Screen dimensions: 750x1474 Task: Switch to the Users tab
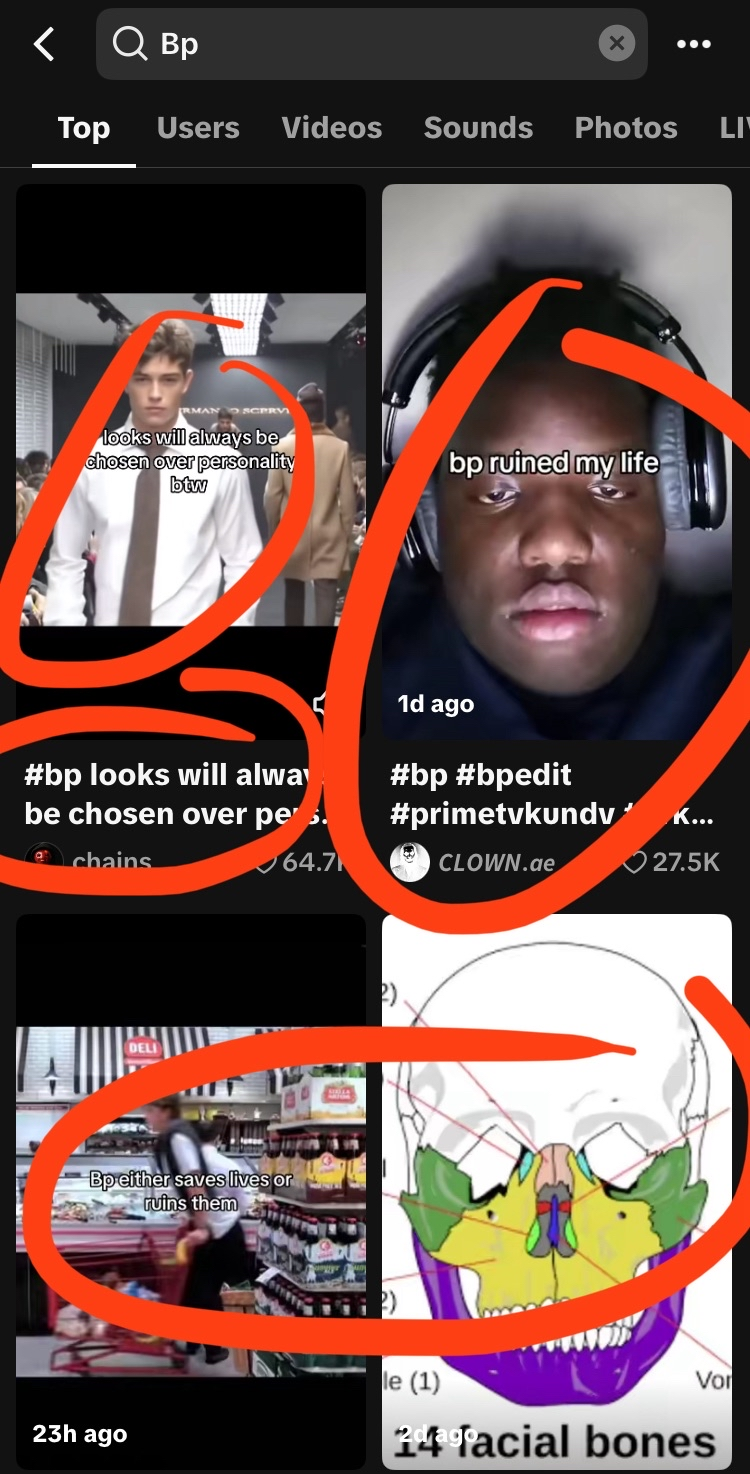point(198,128)
